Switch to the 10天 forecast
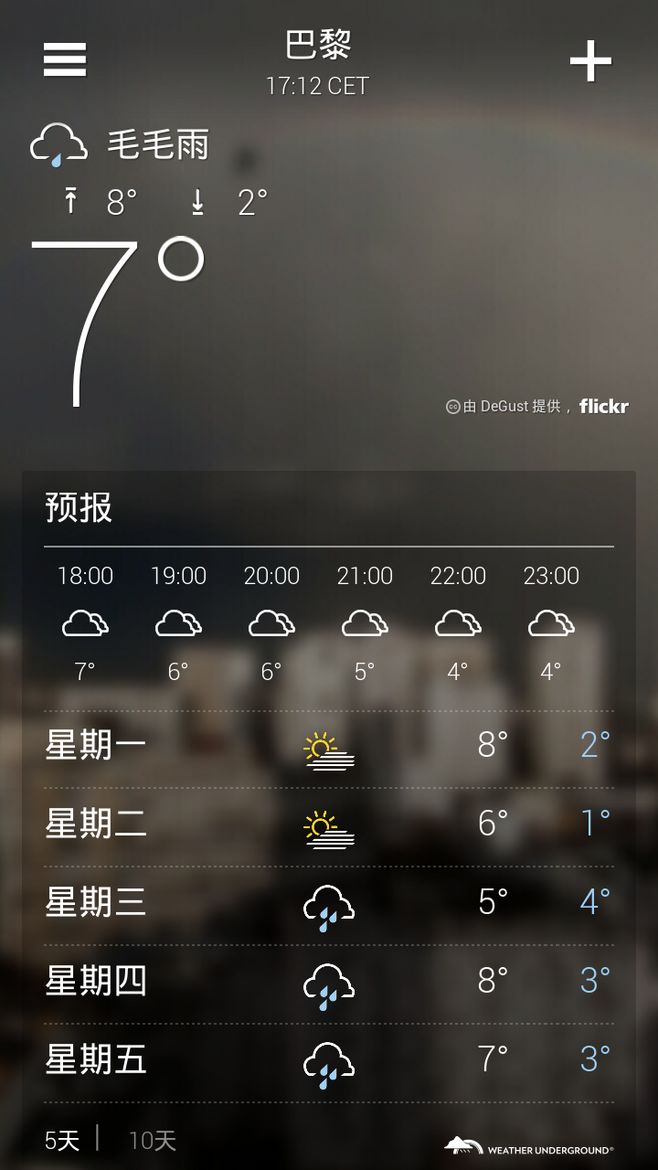This screenshot has height=1170, width=658. (152, 1140)
